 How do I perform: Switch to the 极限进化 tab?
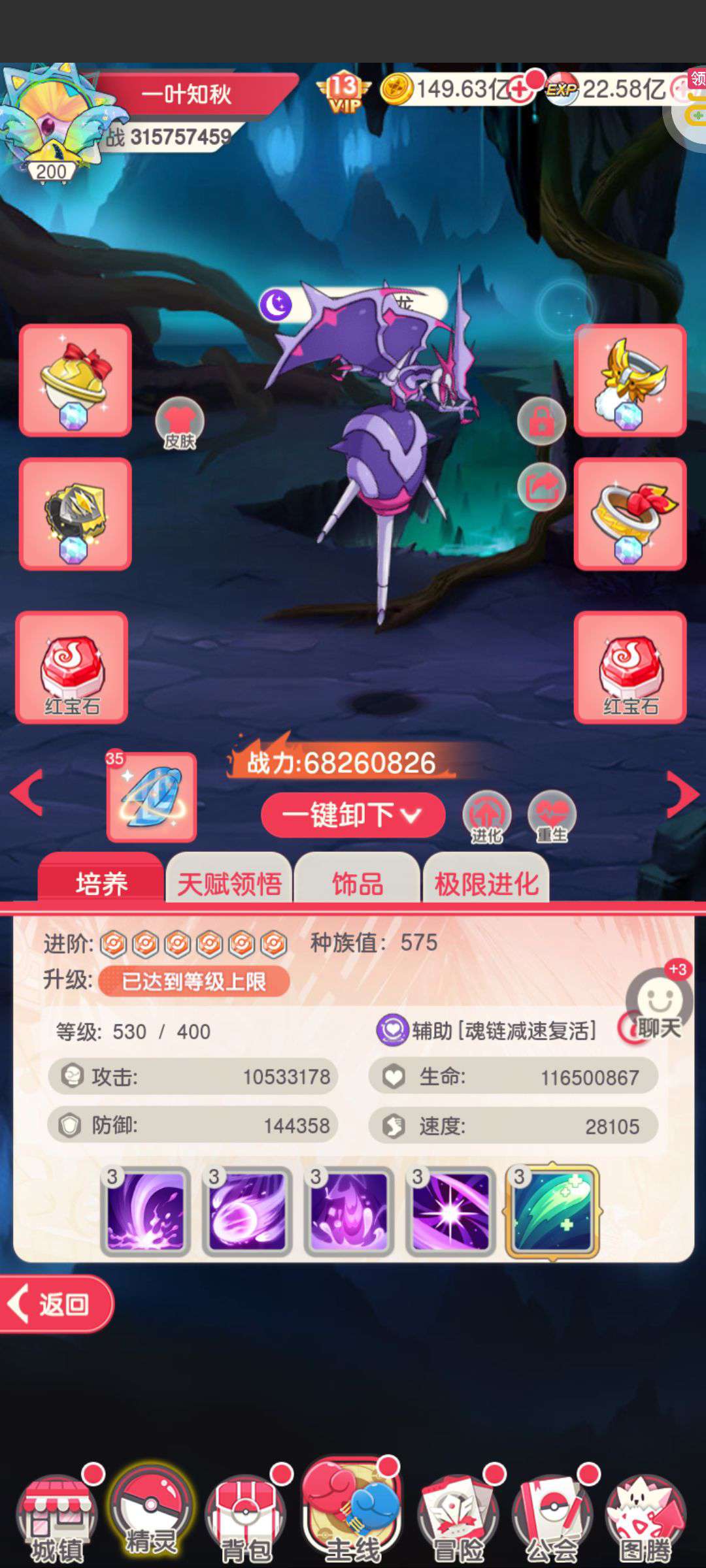pyautogui.click(x=486, y=884)
